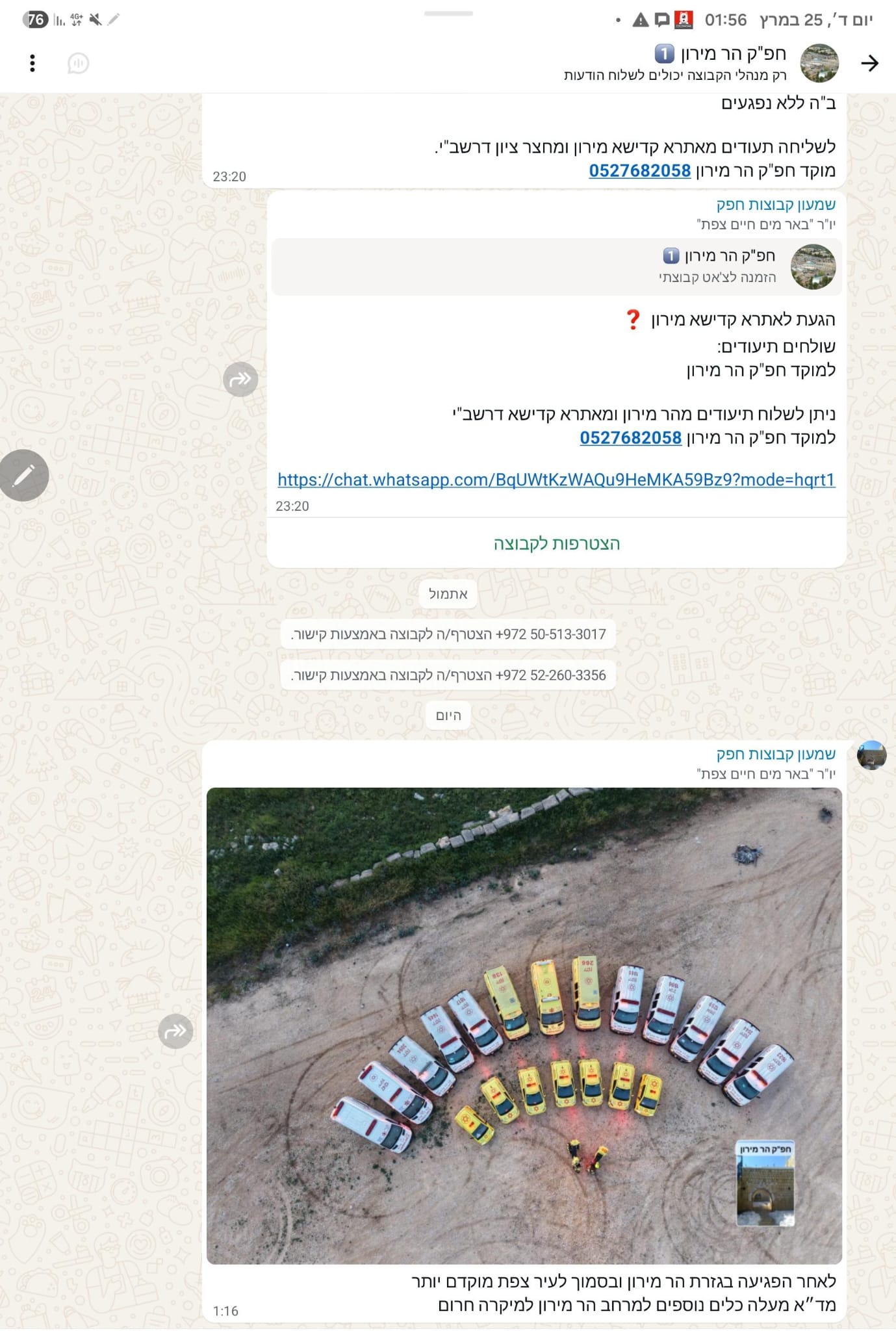Viewport: 896px width, 1331px height.
Task: Join the group via הצטרפות לקבוצה
Action: pos(556,543)
